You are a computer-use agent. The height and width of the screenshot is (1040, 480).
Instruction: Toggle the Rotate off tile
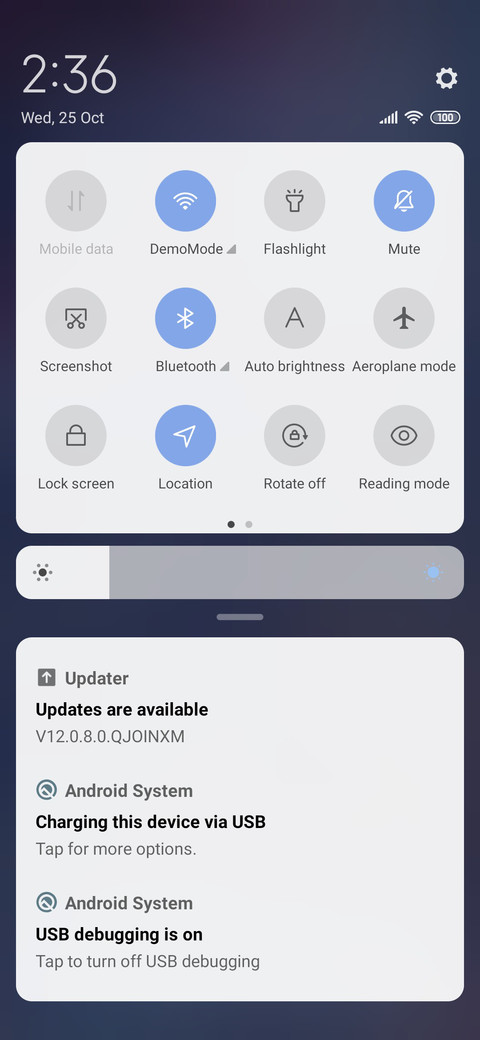294,436
